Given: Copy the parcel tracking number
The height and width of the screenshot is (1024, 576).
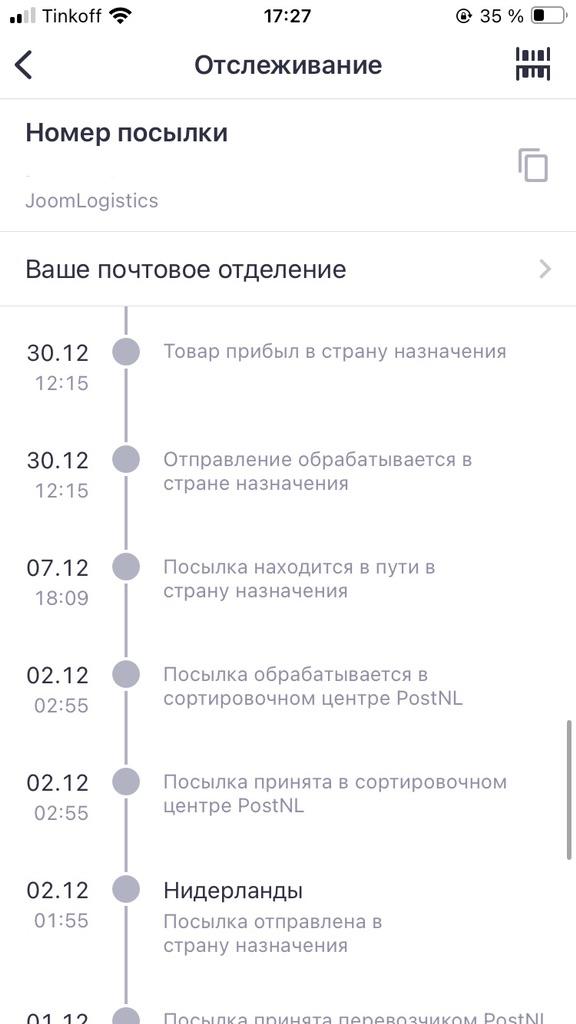Looking at the screenshot, I should (533, 165).
